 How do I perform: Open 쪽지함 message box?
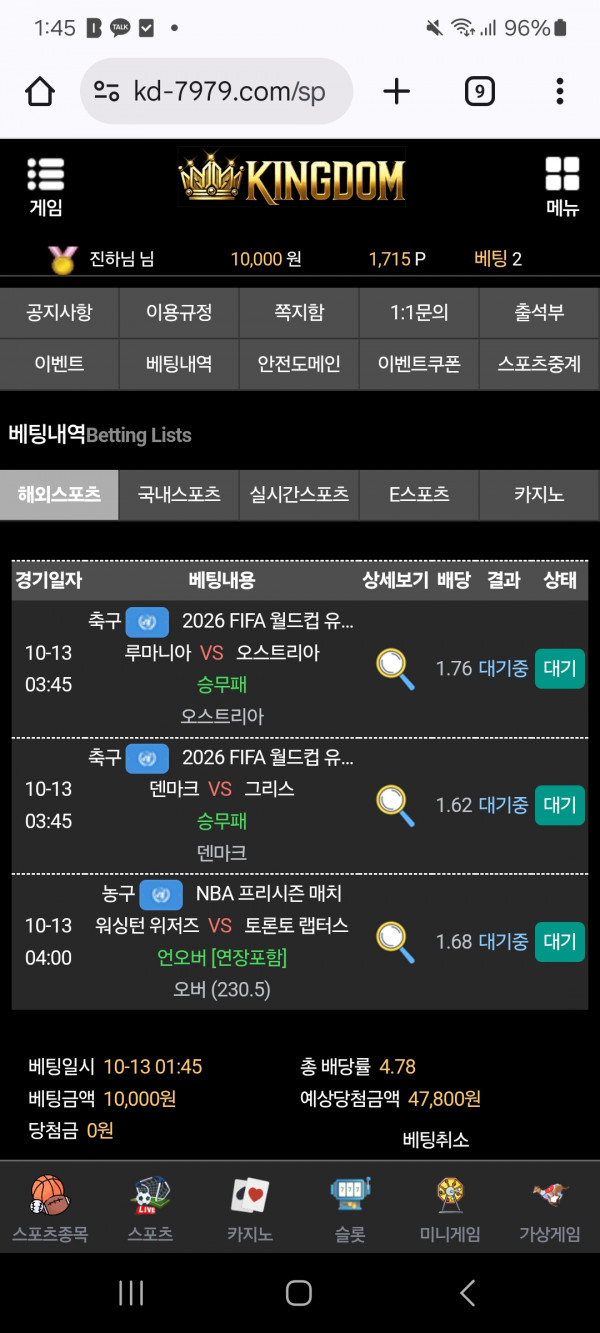pyautogui.click(x=299, y=313)
